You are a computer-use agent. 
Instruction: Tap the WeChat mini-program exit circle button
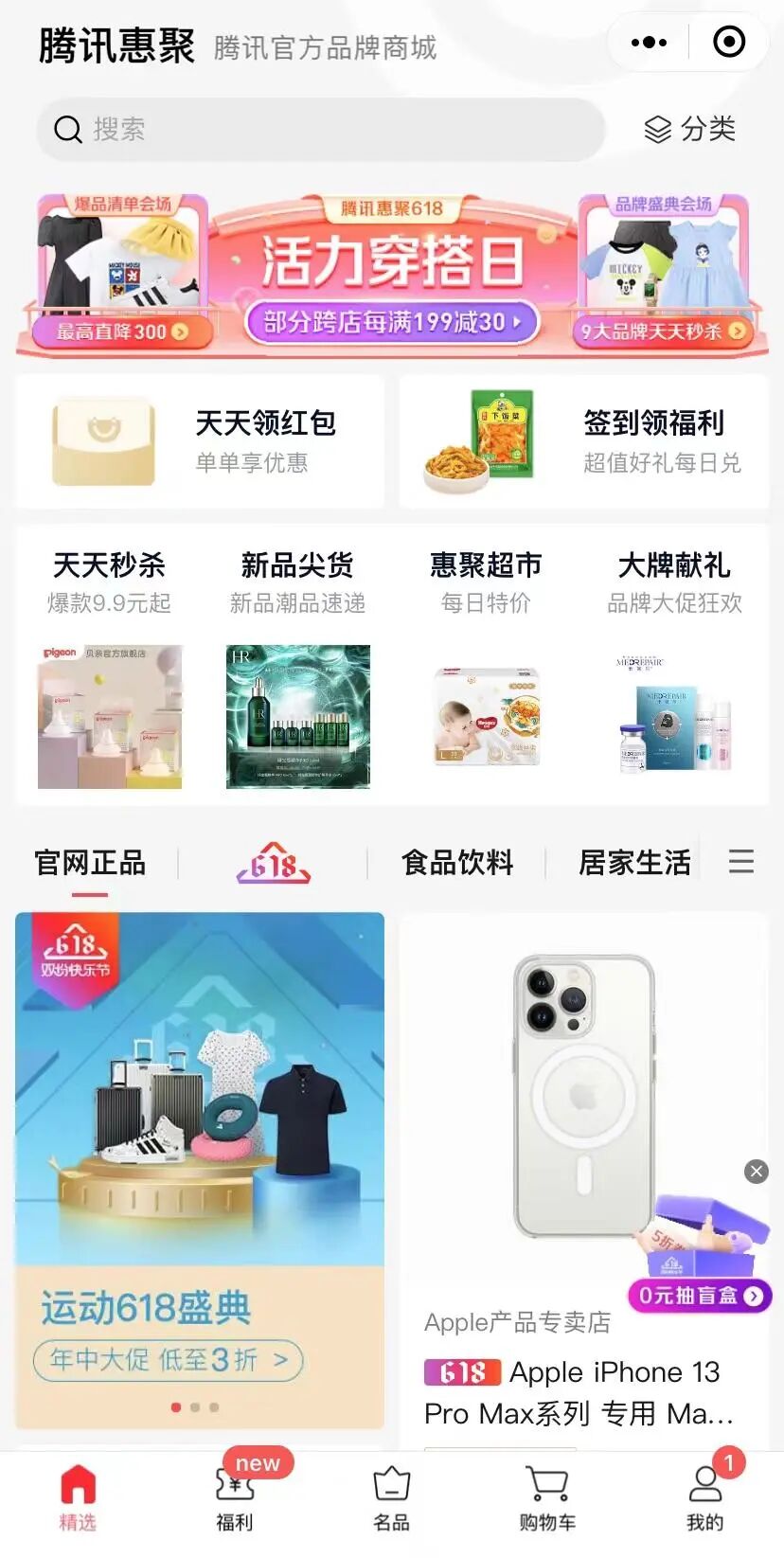coord(729,43)
